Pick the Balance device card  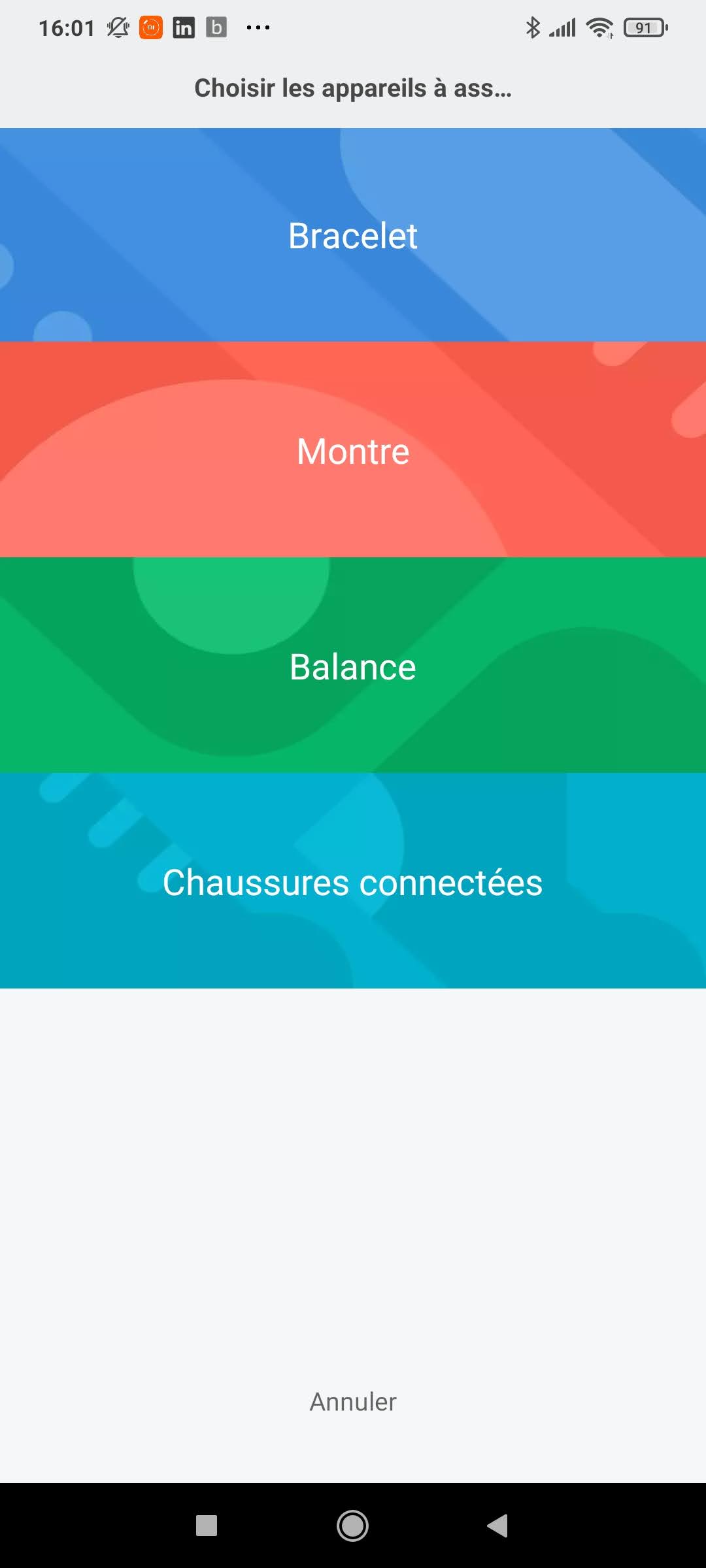(353, 666)
